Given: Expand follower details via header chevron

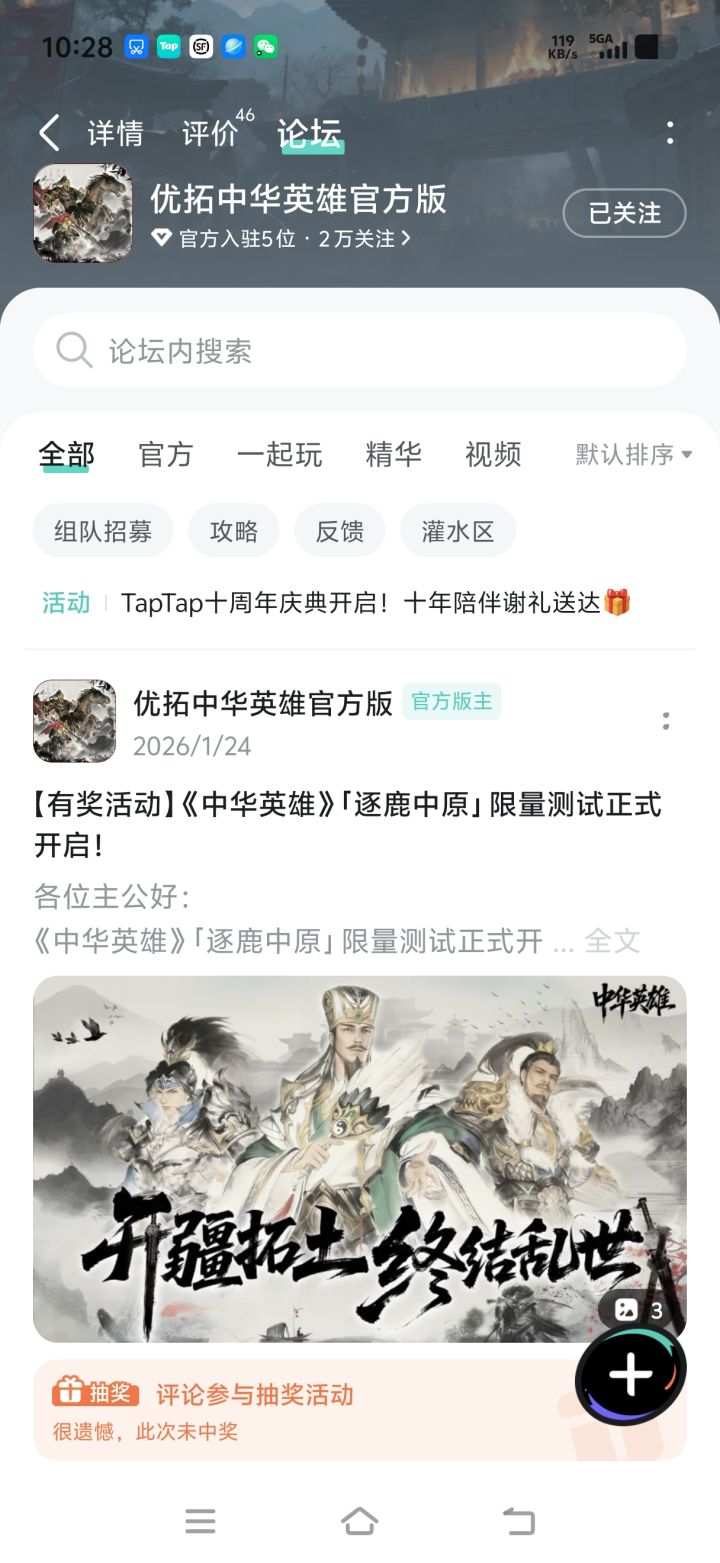Looking at the screenshot, I should (404, 240).
